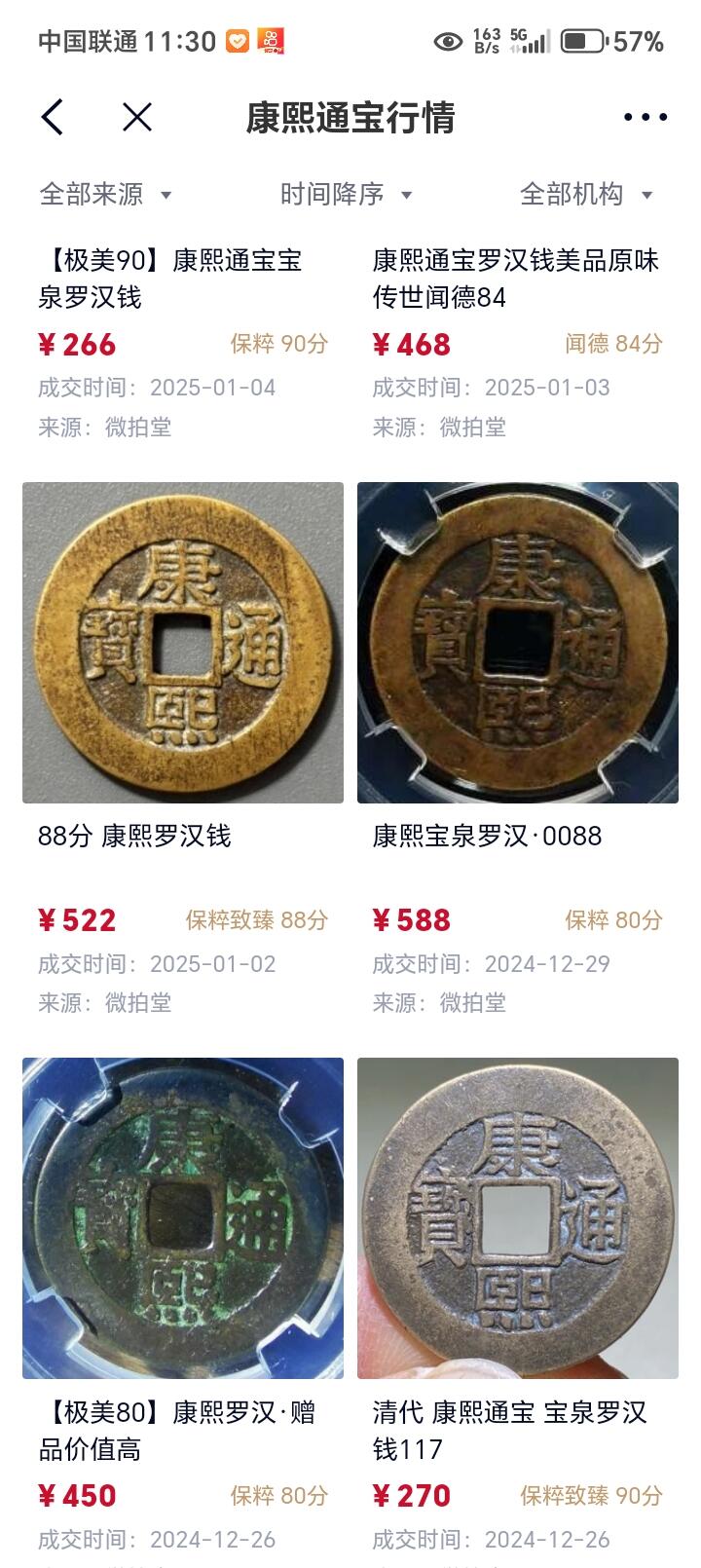Go back using the left arrow
This screenshot has height=1568, width=701.
(x=53, y=118)
